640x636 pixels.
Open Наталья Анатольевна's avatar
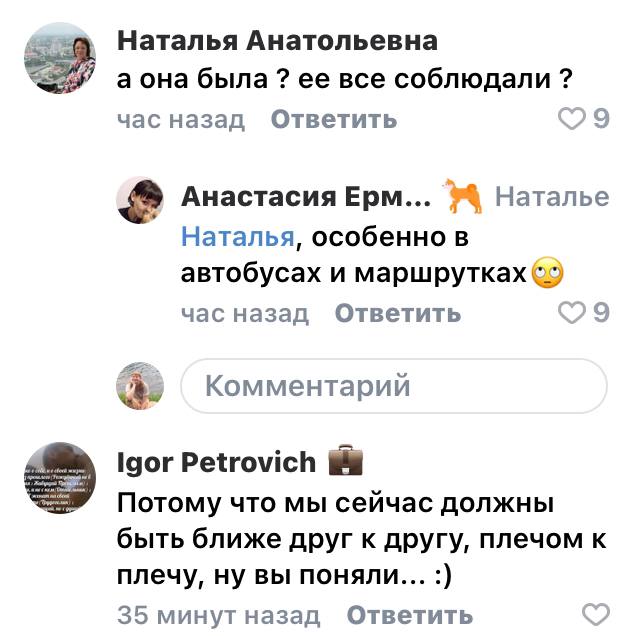60,58
